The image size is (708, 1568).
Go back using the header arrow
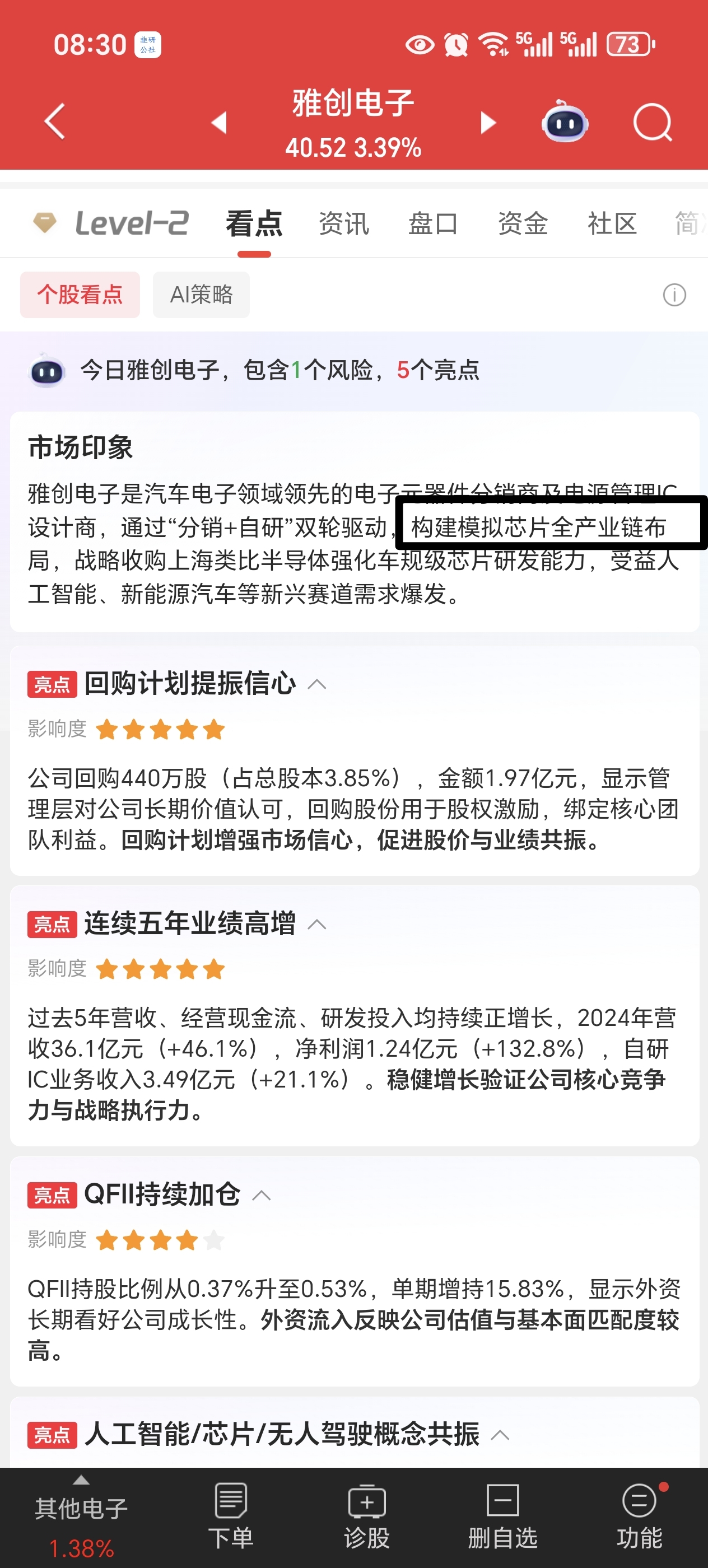55,122
